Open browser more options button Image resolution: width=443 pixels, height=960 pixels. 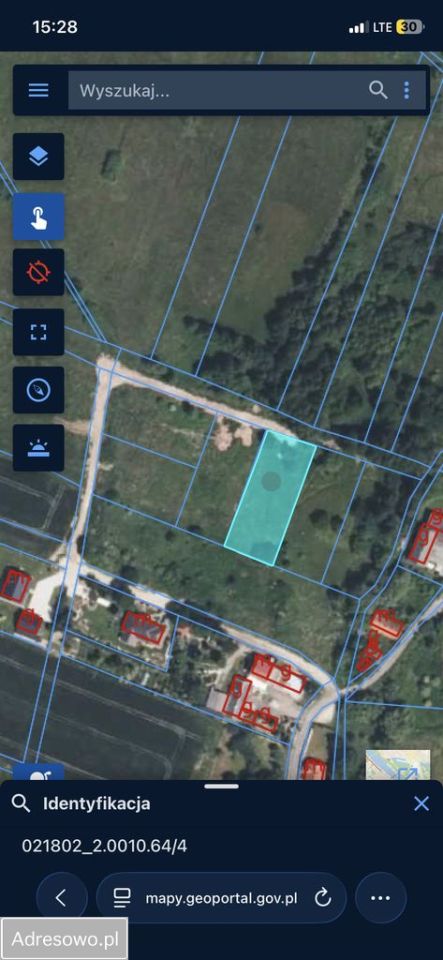tap(381, 898)
